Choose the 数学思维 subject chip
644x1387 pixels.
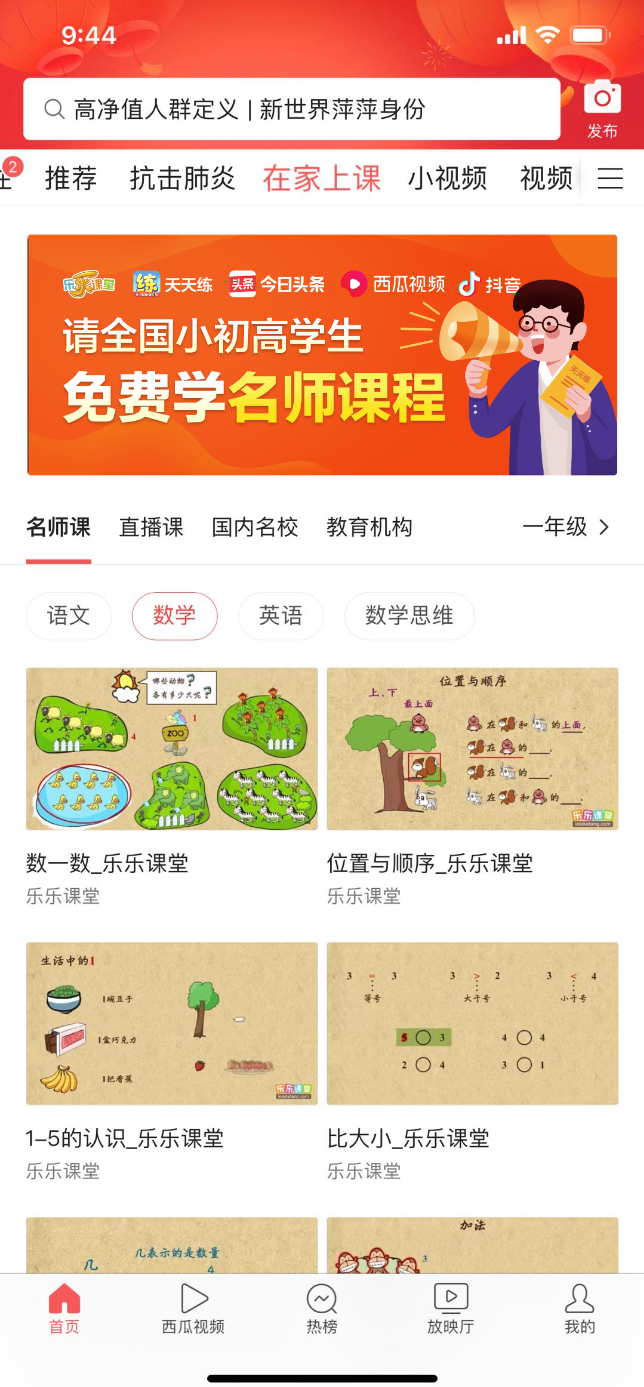coord(409,616)
